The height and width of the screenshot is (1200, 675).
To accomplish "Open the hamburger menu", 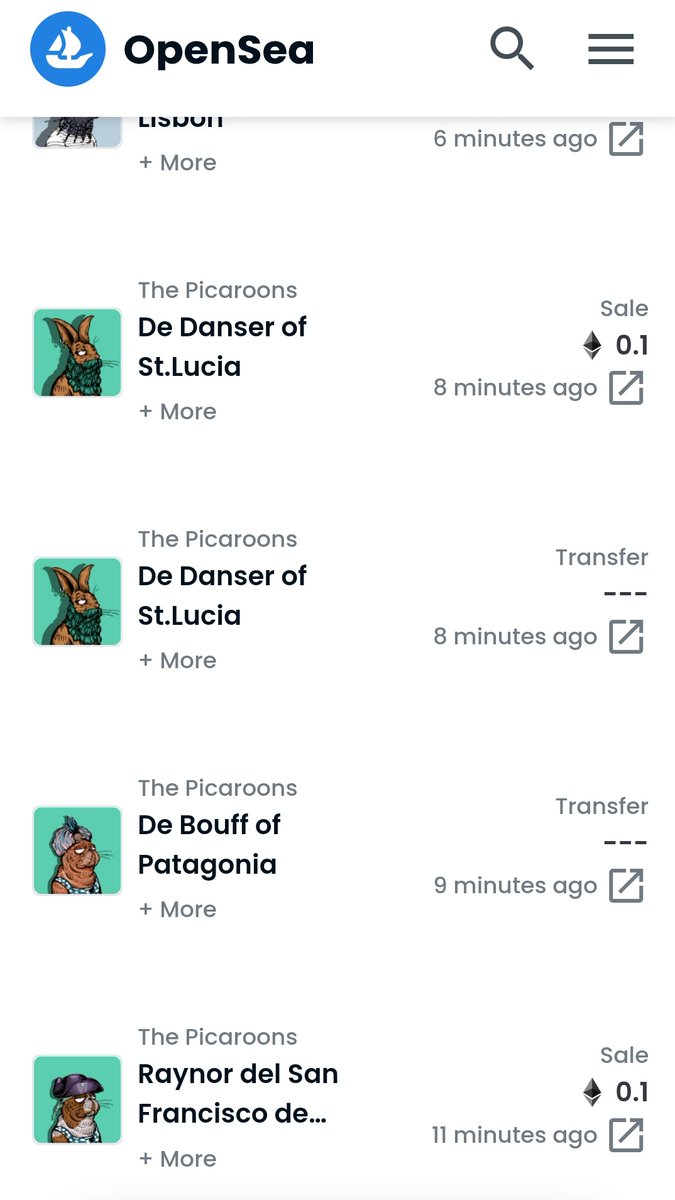I will pos(611,48).
